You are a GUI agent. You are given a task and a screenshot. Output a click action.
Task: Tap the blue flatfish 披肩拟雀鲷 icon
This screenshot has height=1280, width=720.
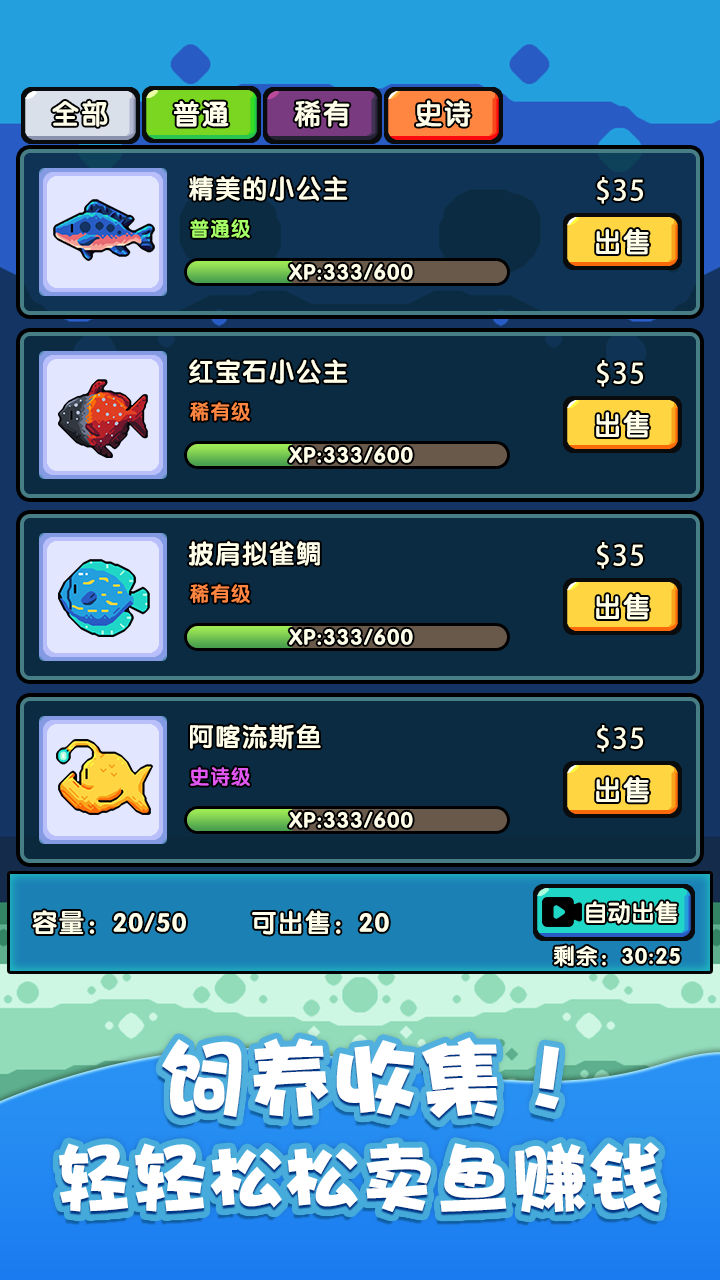104,596
